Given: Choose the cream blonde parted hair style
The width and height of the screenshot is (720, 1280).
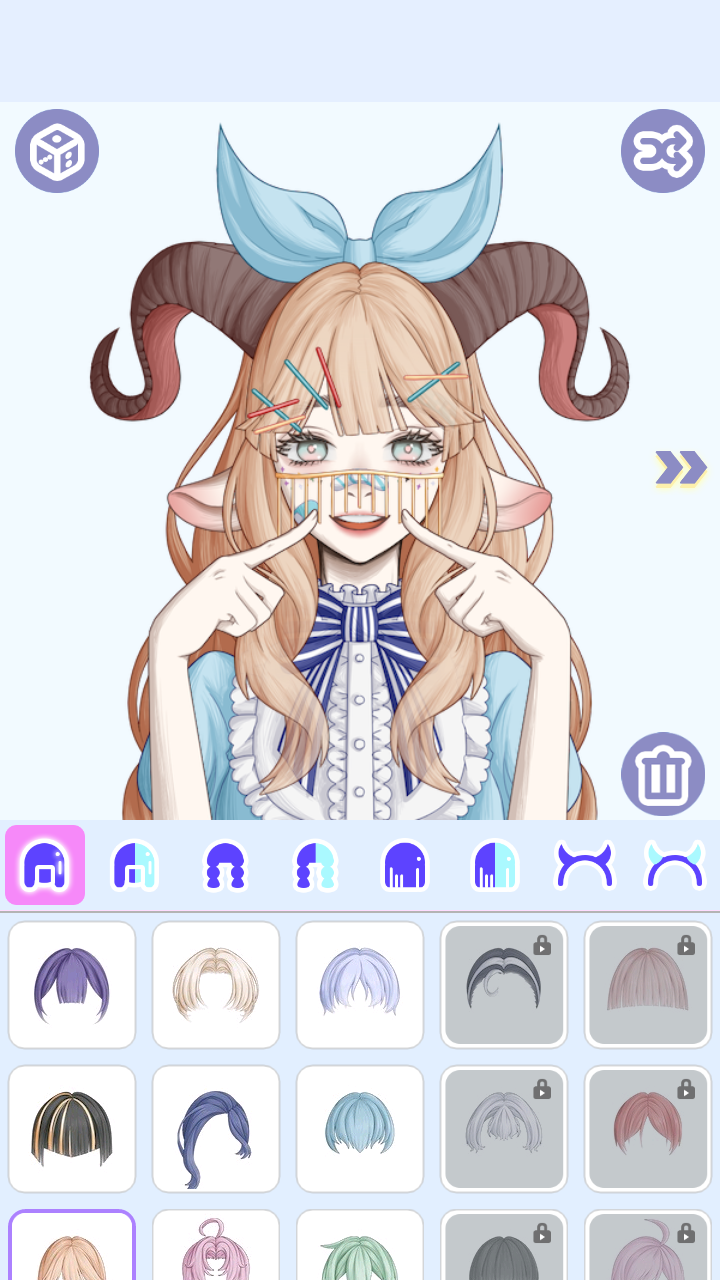Looking at the screenshot, I should [x=216, y=985].
